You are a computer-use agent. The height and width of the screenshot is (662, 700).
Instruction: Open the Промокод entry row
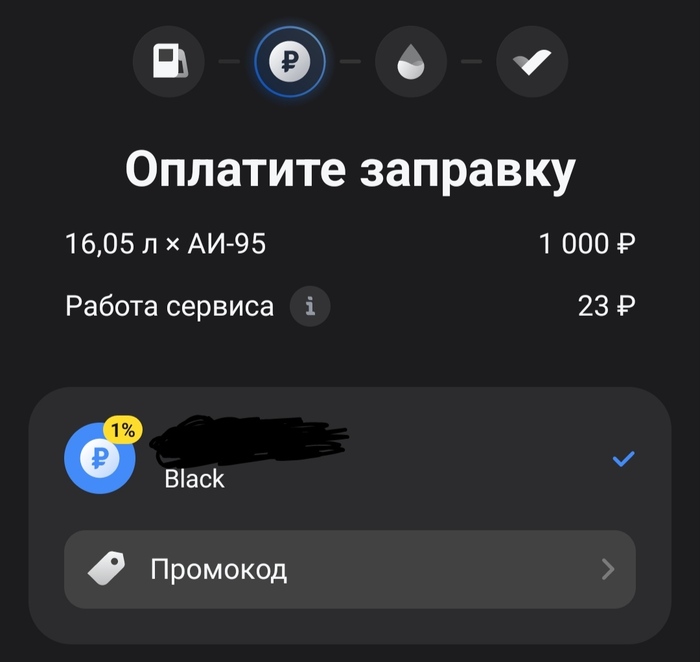click(x=349, y=569)
